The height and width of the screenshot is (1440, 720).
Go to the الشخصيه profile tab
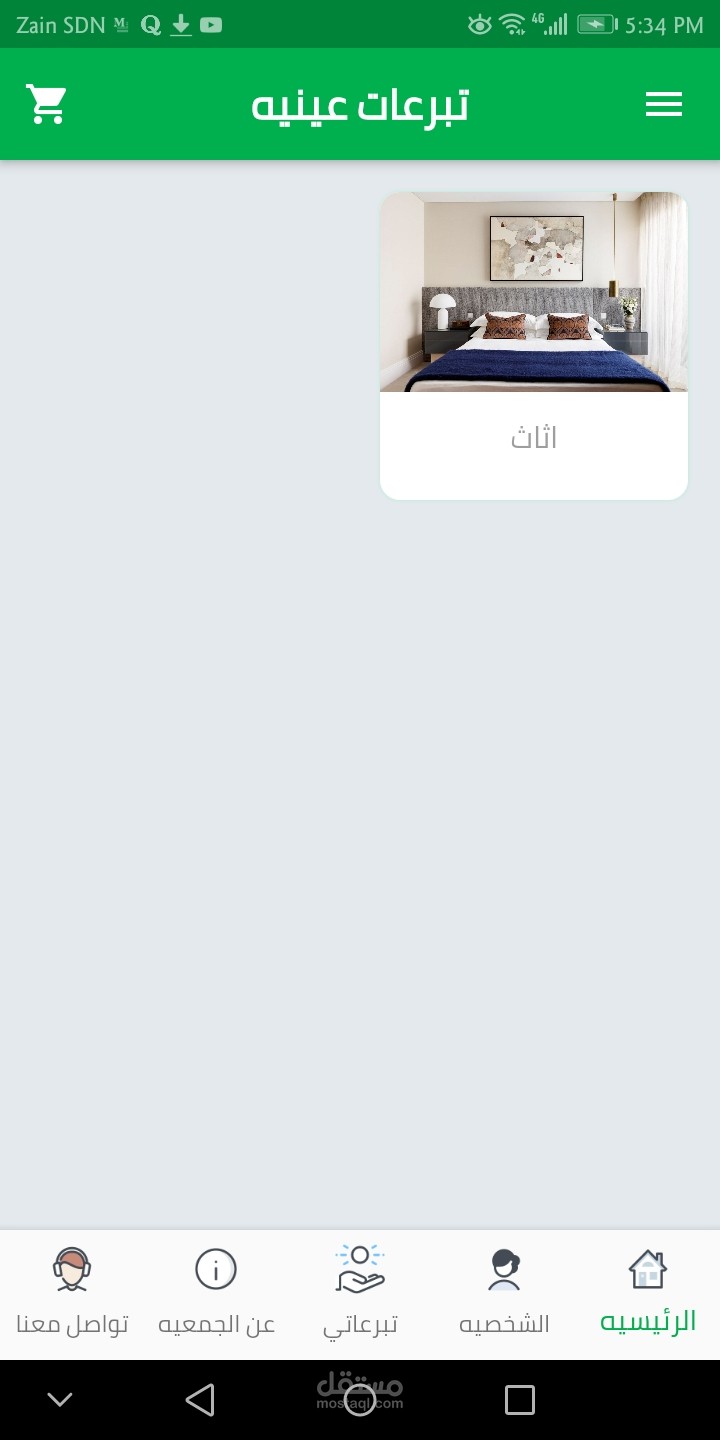click(504, 1294)
